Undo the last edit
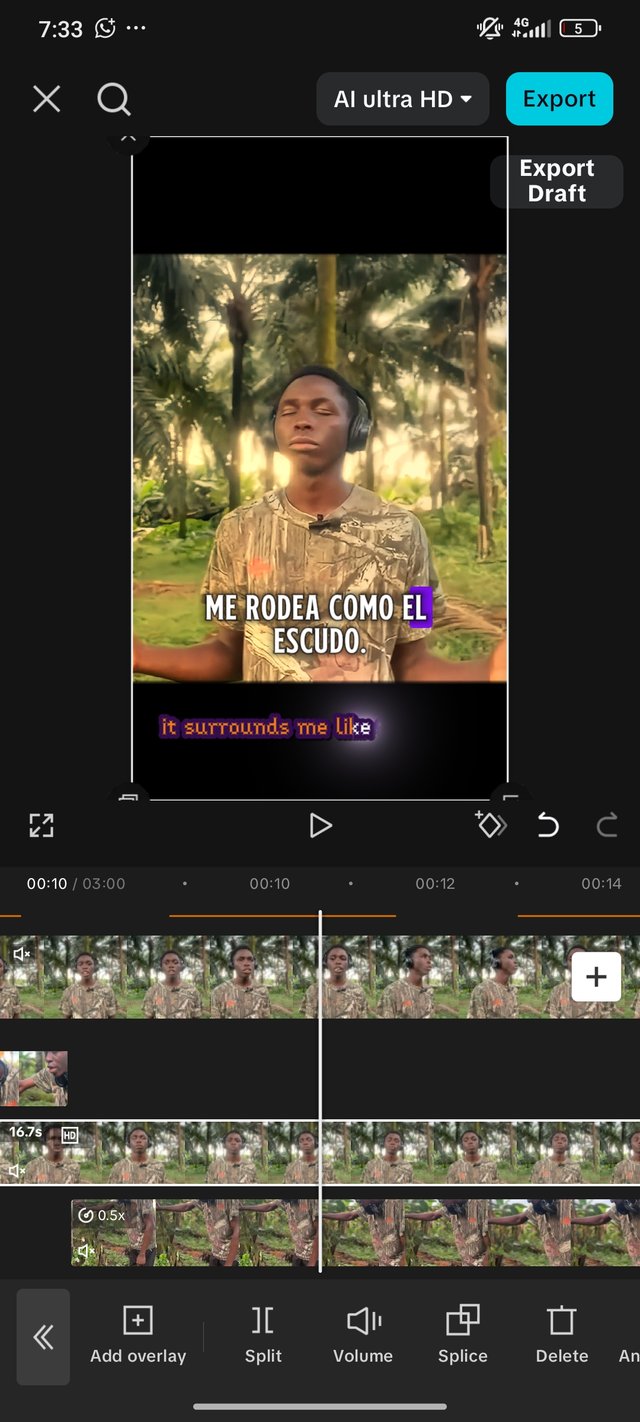 pyautogui.click(x=548, y=825)
